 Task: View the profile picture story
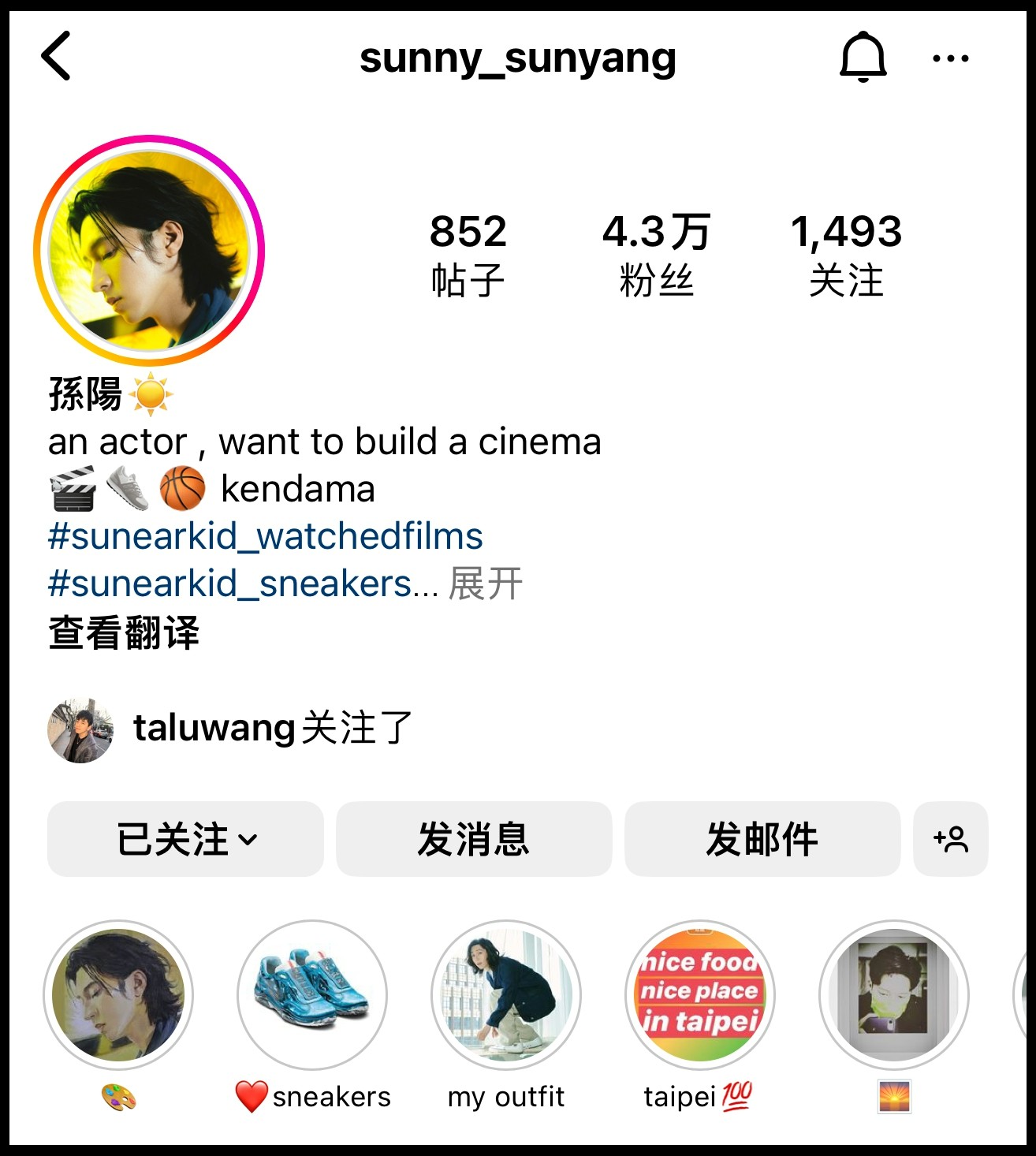click(x=149, y=251)
